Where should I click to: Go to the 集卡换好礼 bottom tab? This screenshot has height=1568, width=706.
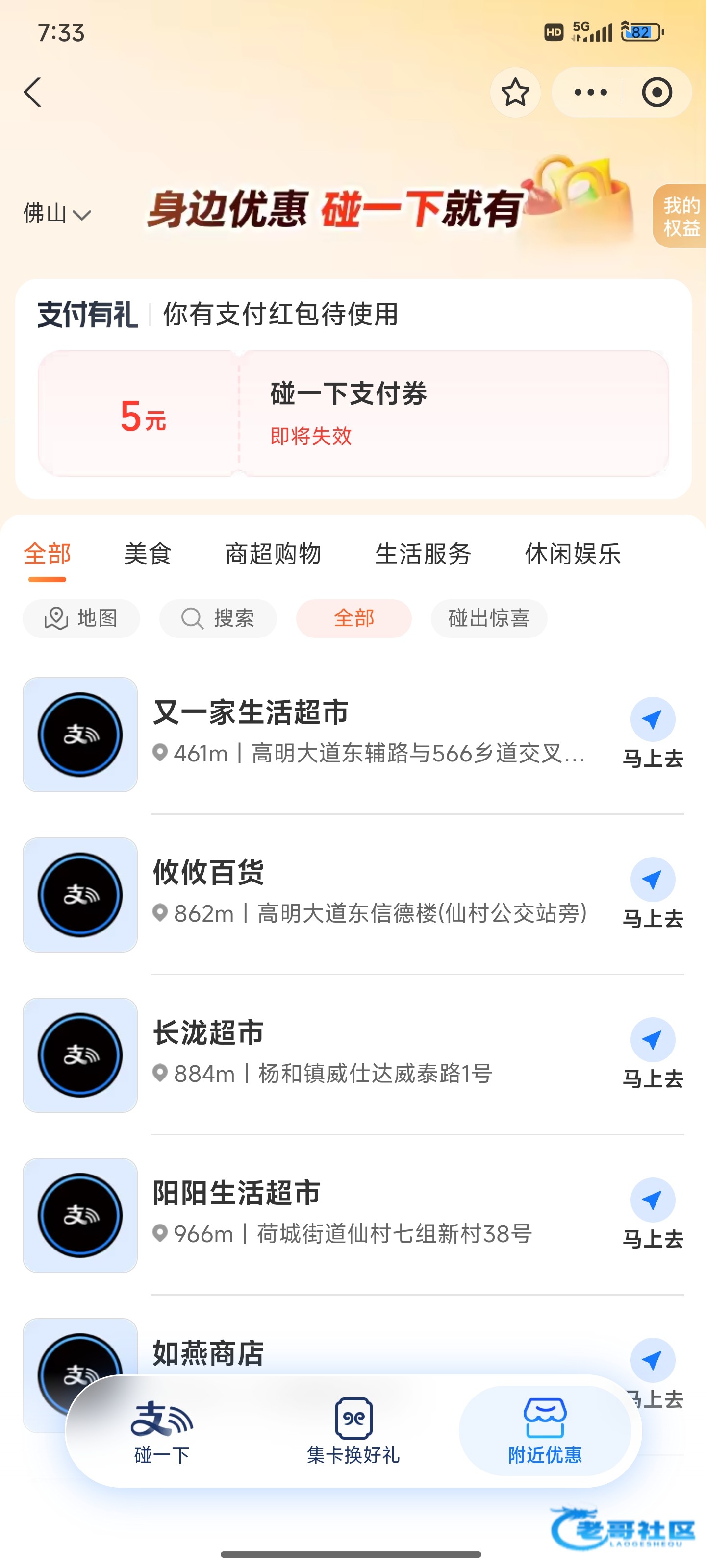353,1430
